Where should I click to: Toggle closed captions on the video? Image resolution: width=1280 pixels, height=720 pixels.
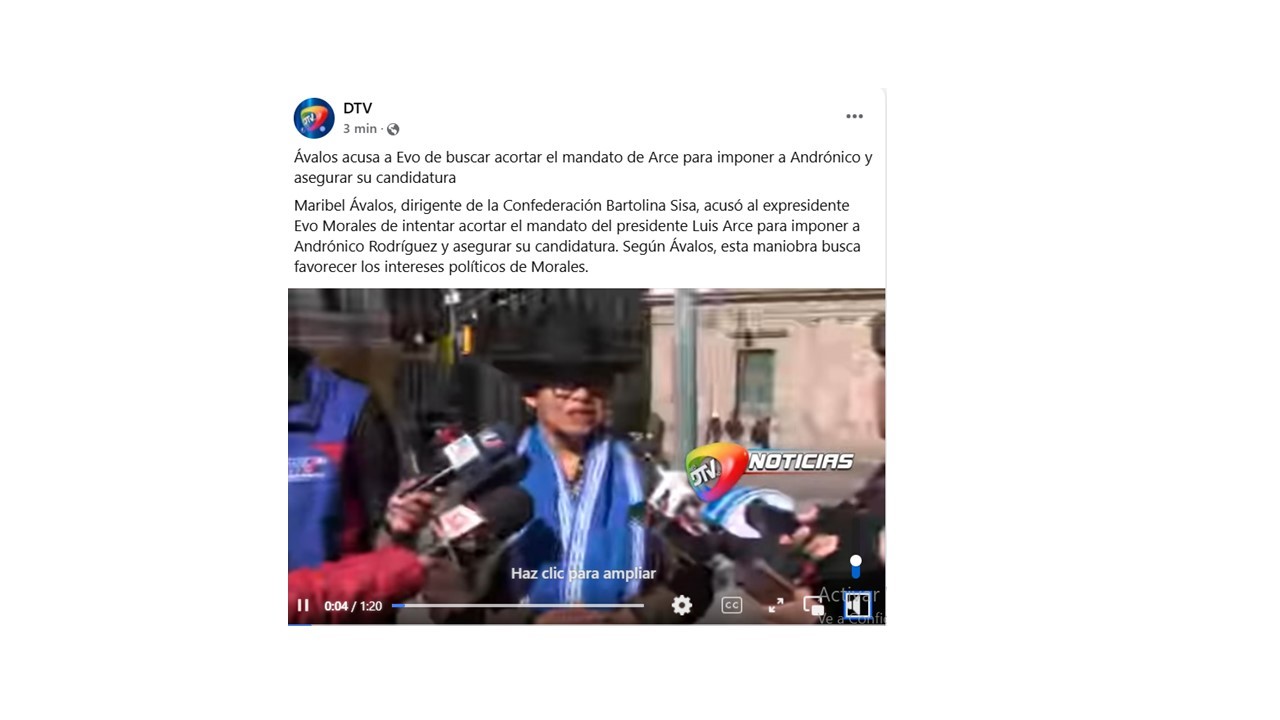click(732, 605)
